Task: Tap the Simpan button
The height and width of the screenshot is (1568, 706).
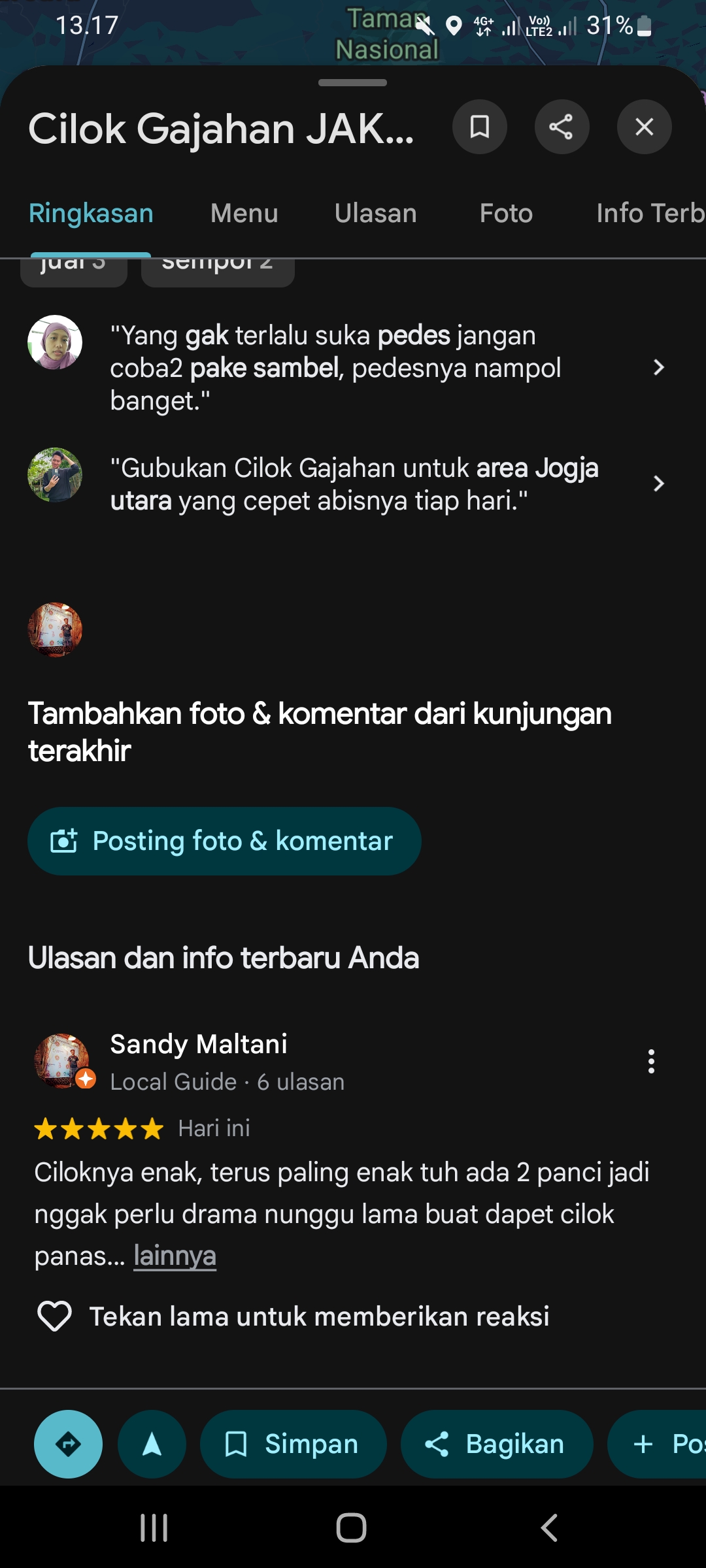Action: coord(293,1444)
